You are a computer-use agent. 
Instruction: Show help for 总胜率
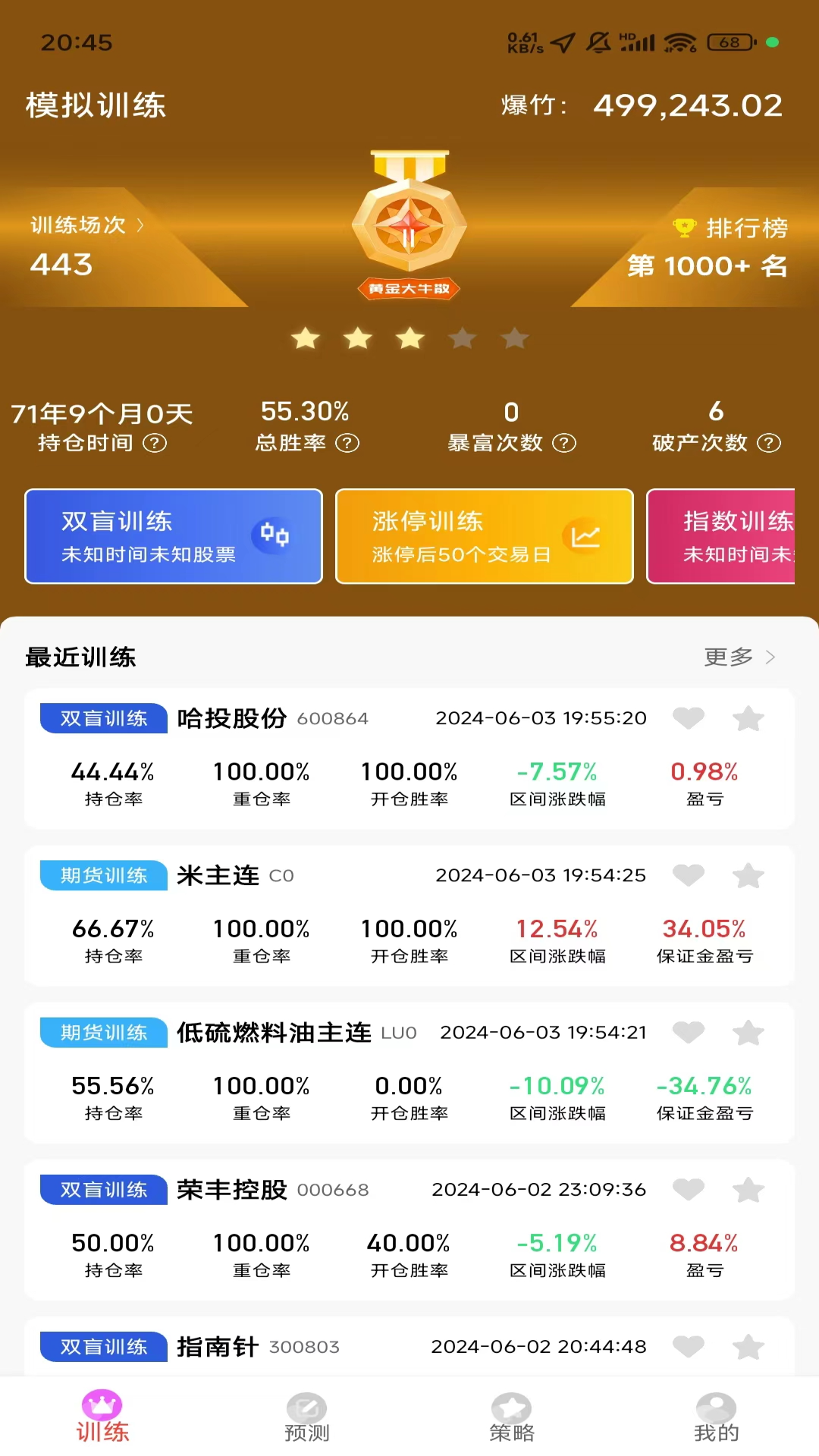pyautogui.click(x=347, y=443)
